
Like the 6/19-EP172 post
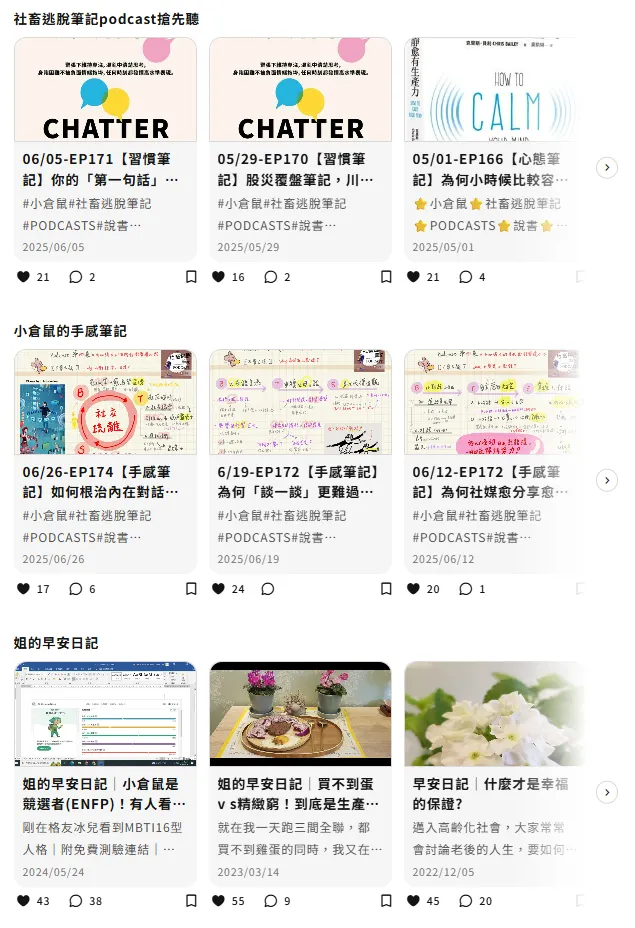click(218, 589)
